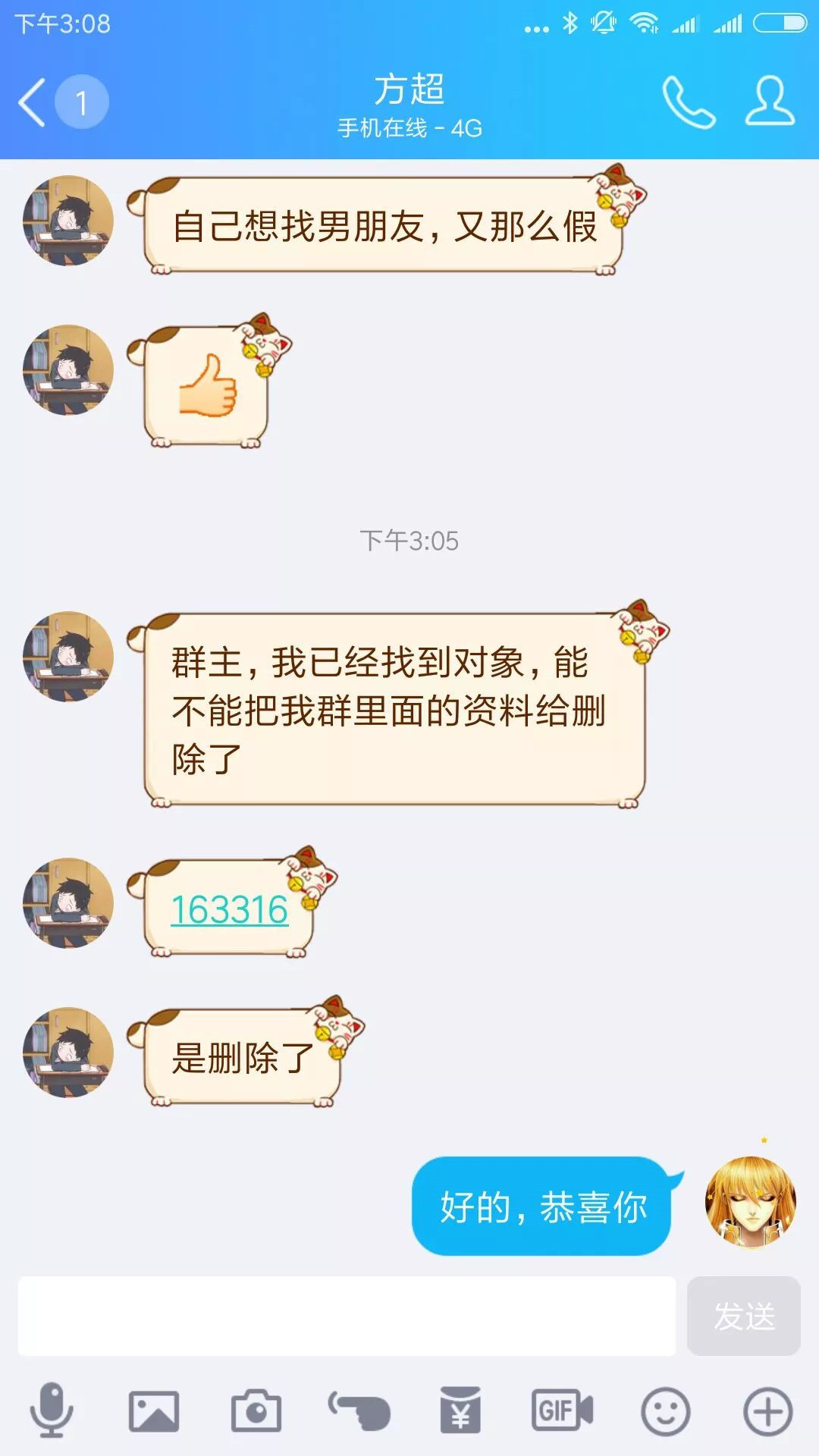The height and width of the screenshot is (1456, 819).
Task: Open the camera to take a photo
Action: point(256,1411)
